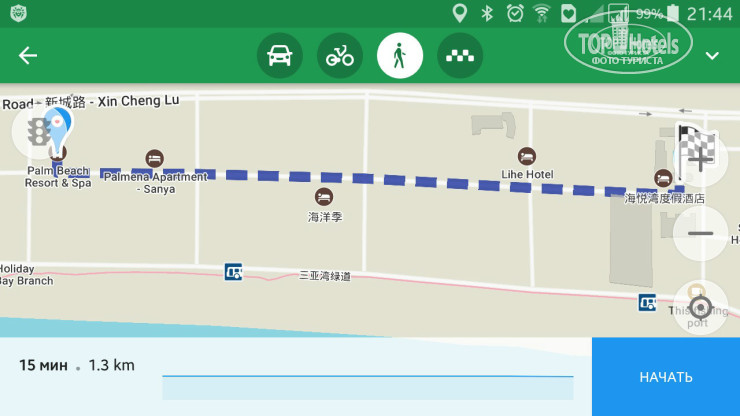The image size is (740, 416).
Task: Switch to car routing mode
Action: tap(280, 56)
